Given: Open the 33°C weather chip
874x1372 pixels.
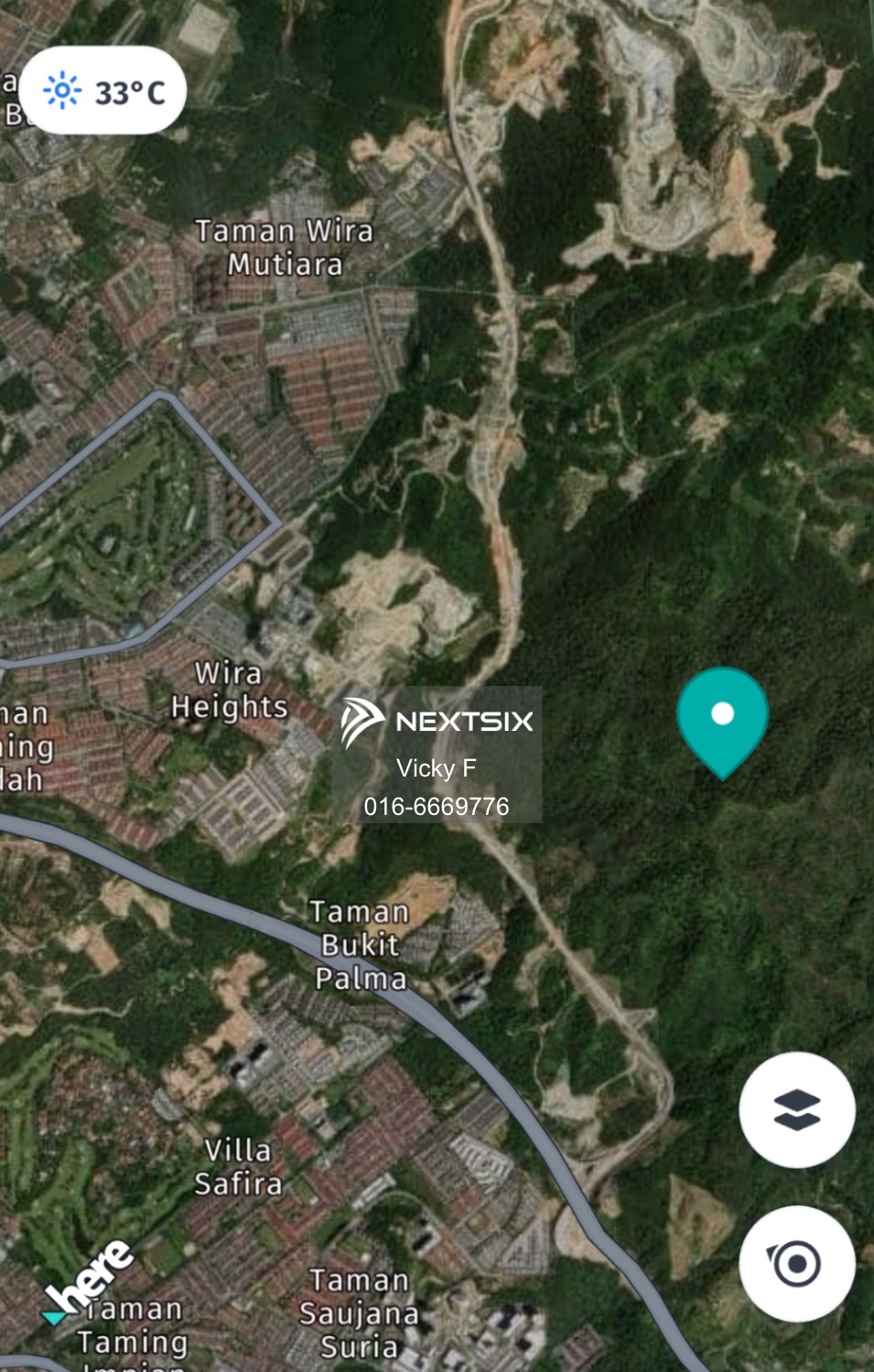Looking at the screenshot, I should pos(103,91).
